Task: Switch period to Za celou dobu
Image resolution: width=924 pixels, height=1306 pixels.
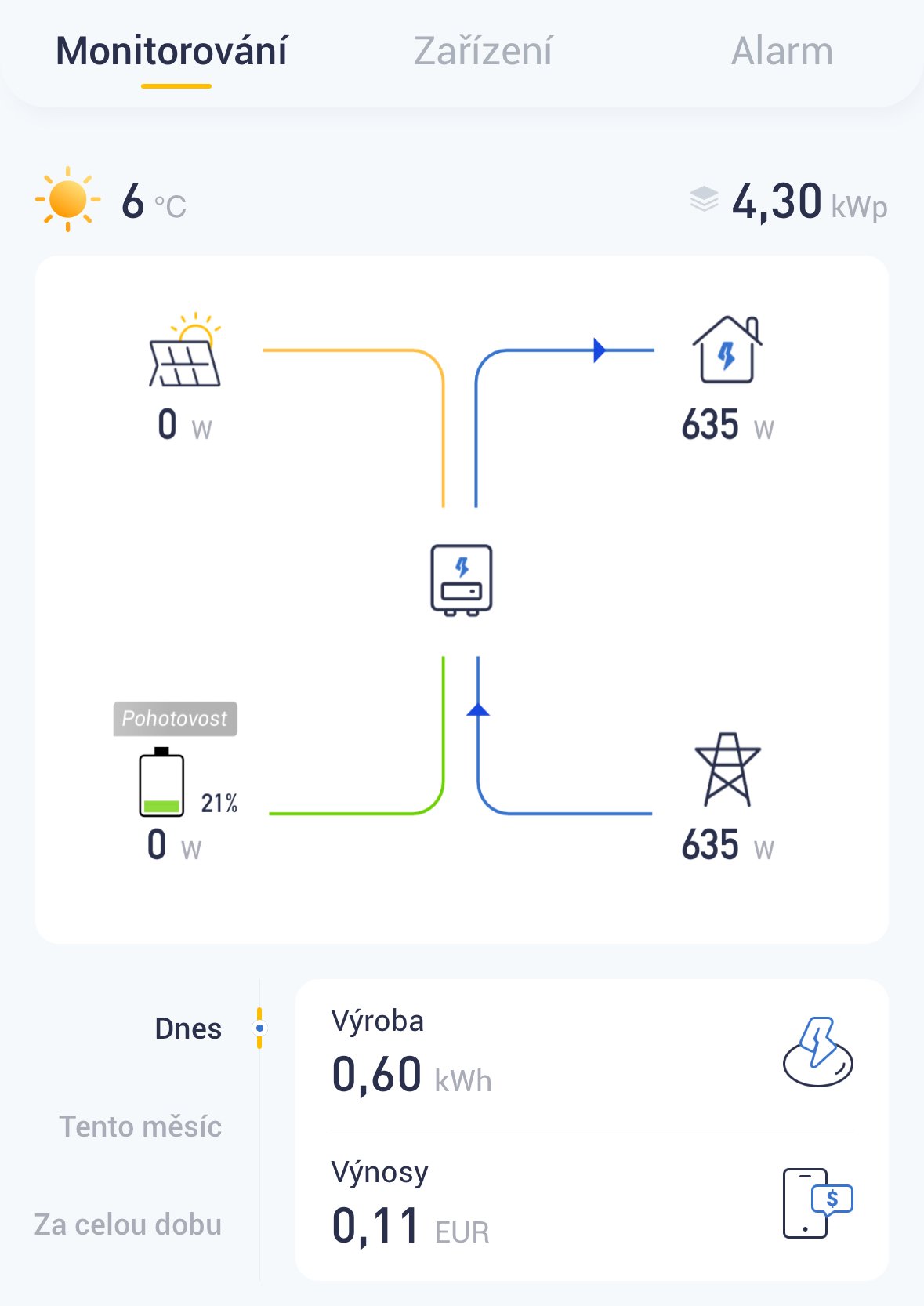Action: click(129, 1224)
